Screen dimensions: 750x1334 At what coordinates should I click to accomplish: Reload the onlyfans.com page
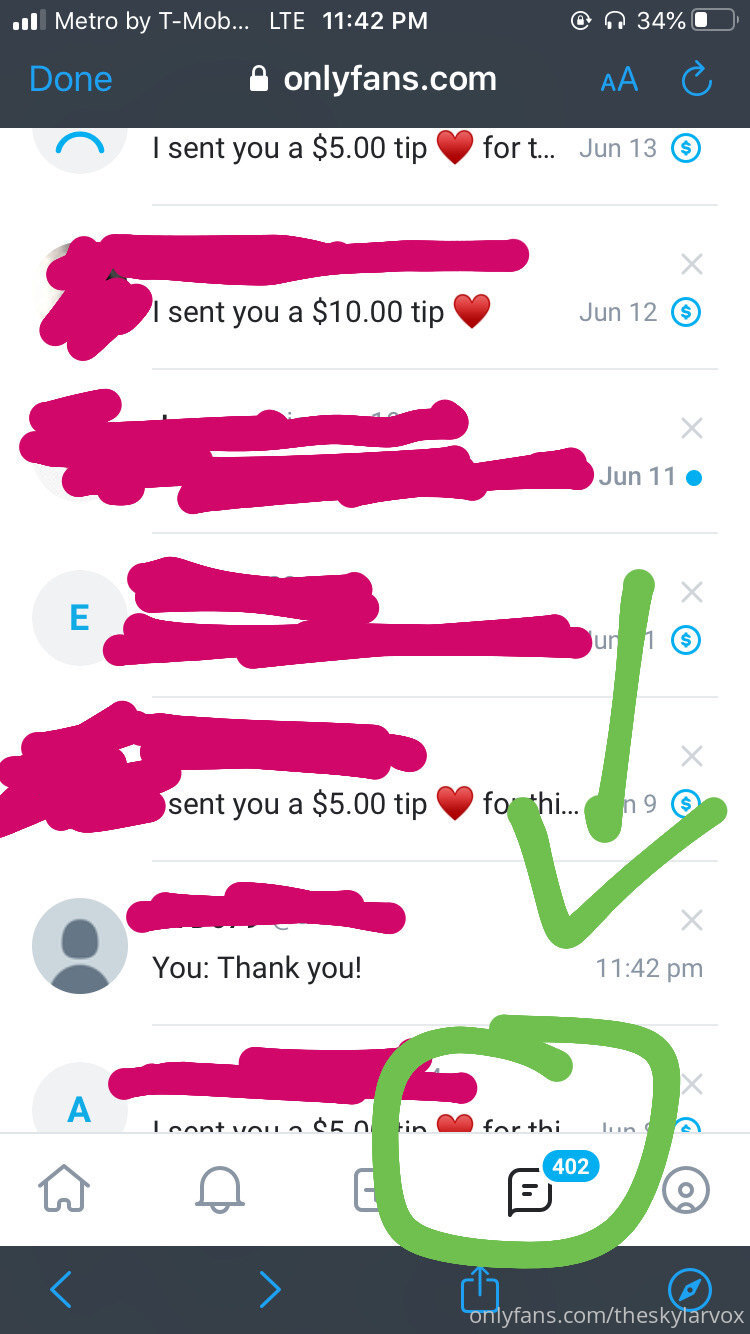pos(695,79)
